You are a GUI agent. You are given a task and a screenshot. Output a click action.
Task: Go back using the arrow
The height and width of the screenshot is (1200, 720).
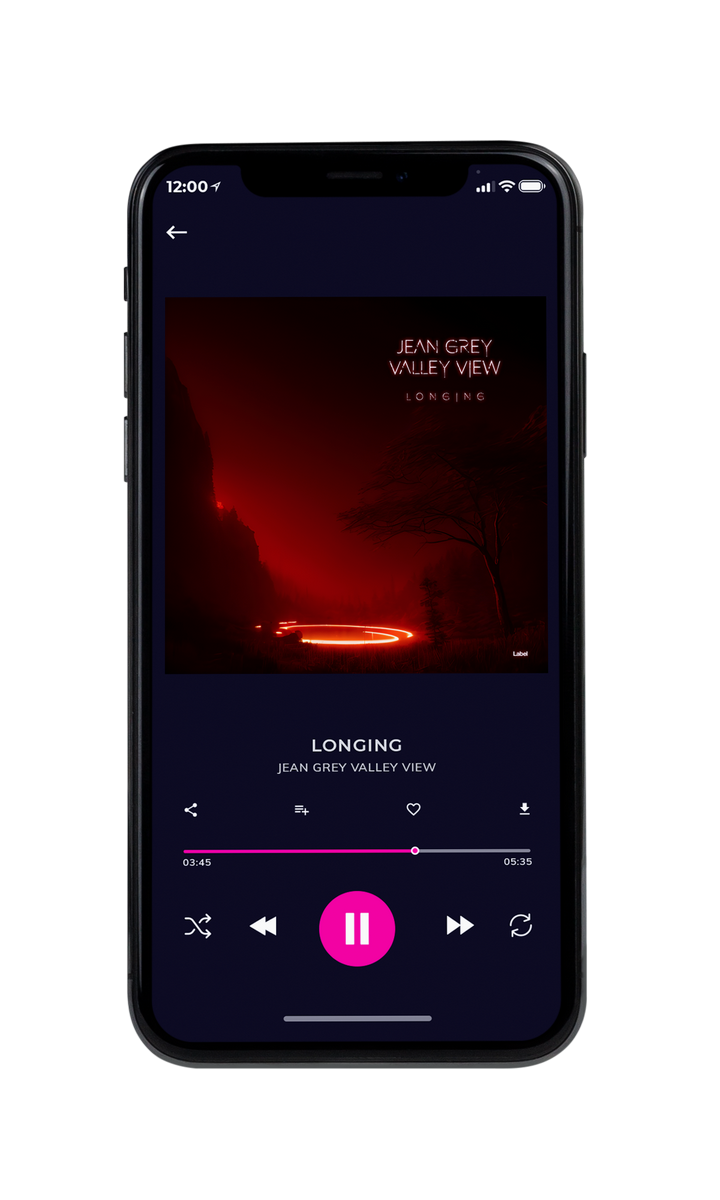(177, 232)
